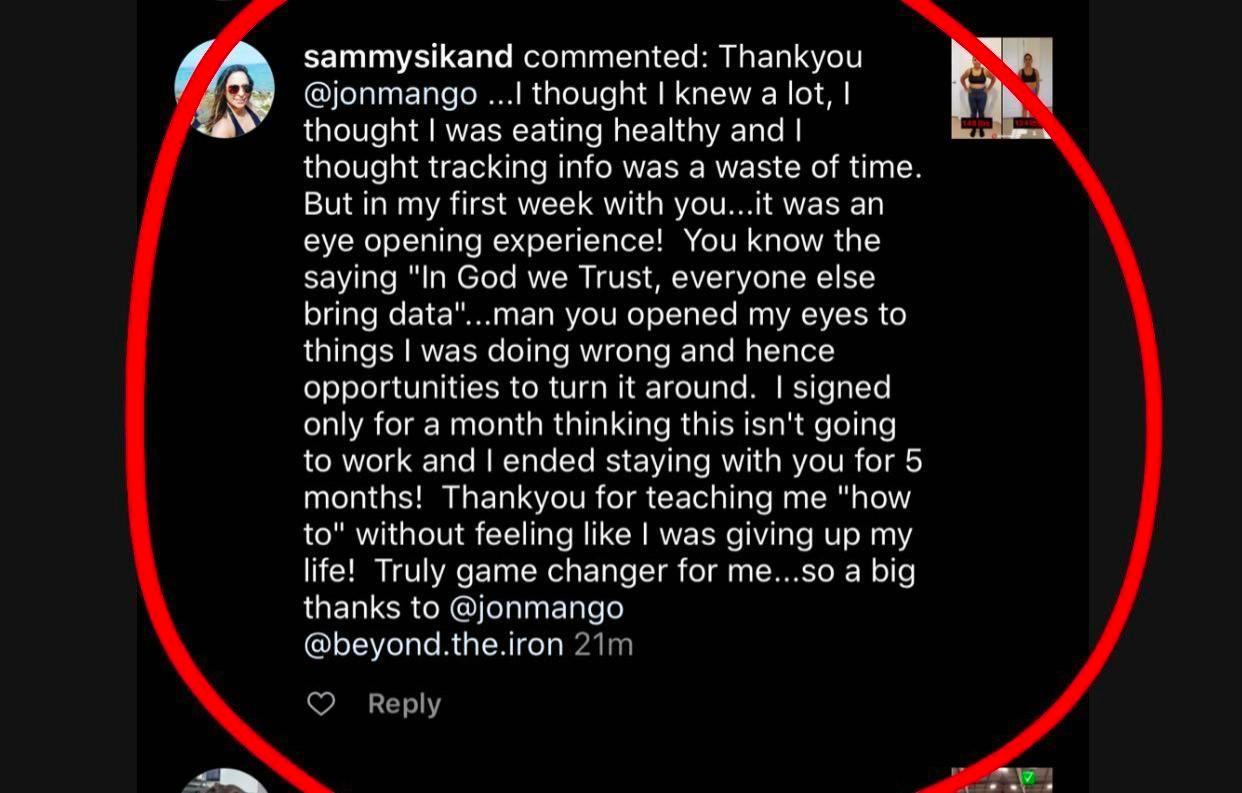Open sammysikand's profile picture
Viewport: 1242px width, 793px height.
pyautogui.click(x=225, y=89)
